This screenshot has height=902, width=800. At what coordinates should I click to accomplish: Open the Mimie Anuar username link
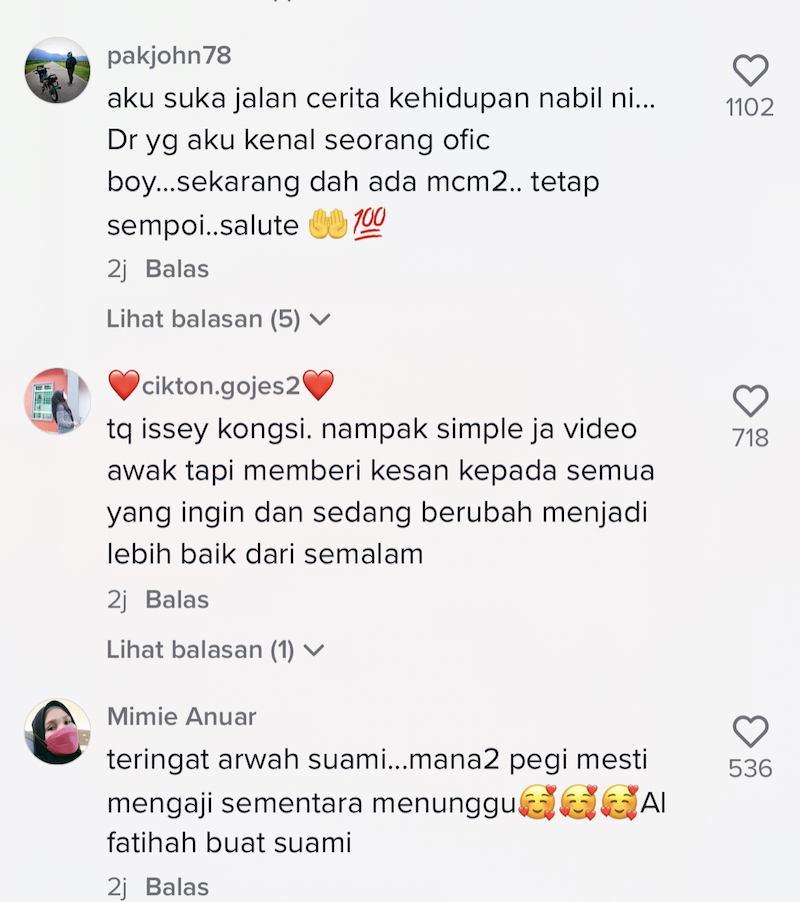click(x=182, y=717)
